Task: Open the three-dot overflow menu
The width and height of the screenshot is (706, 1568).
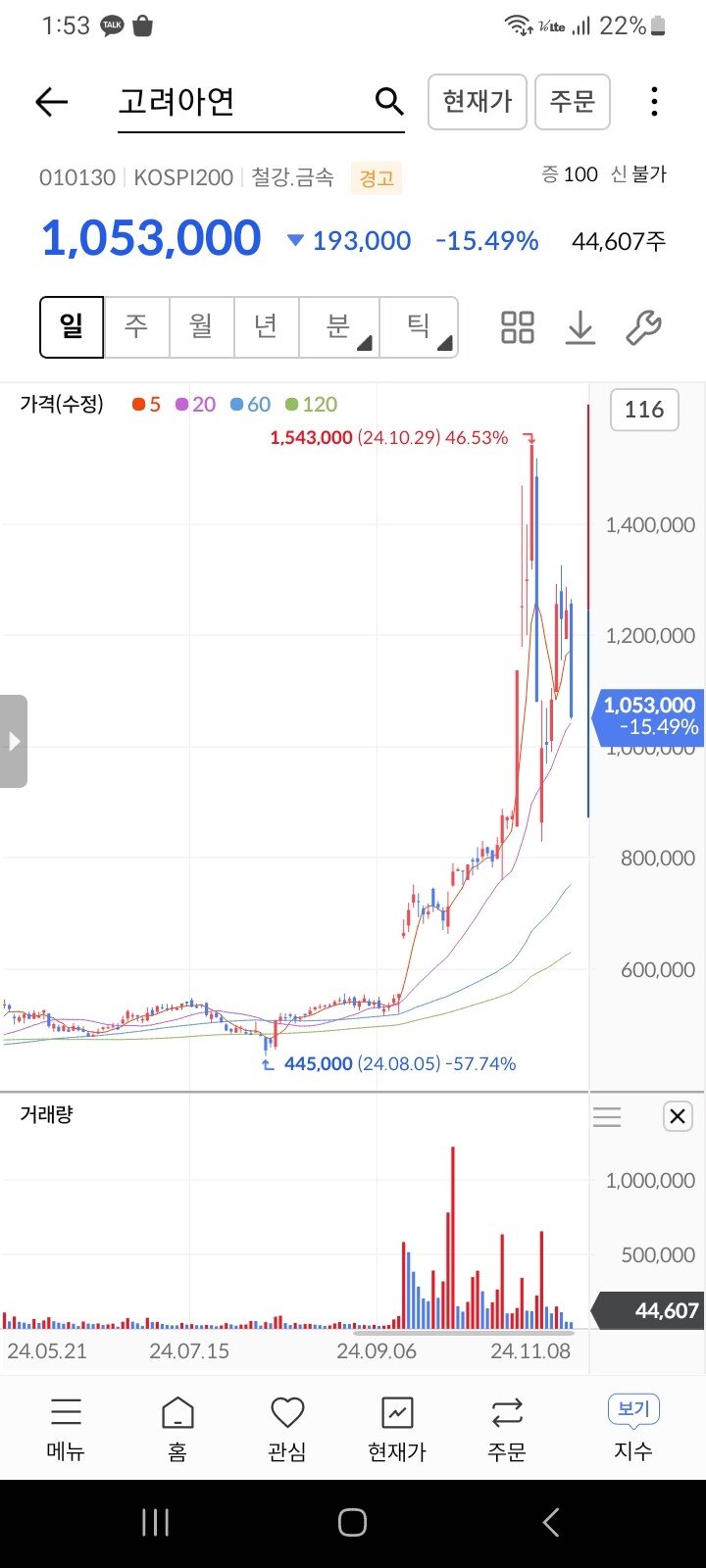Action: point(654,101)
